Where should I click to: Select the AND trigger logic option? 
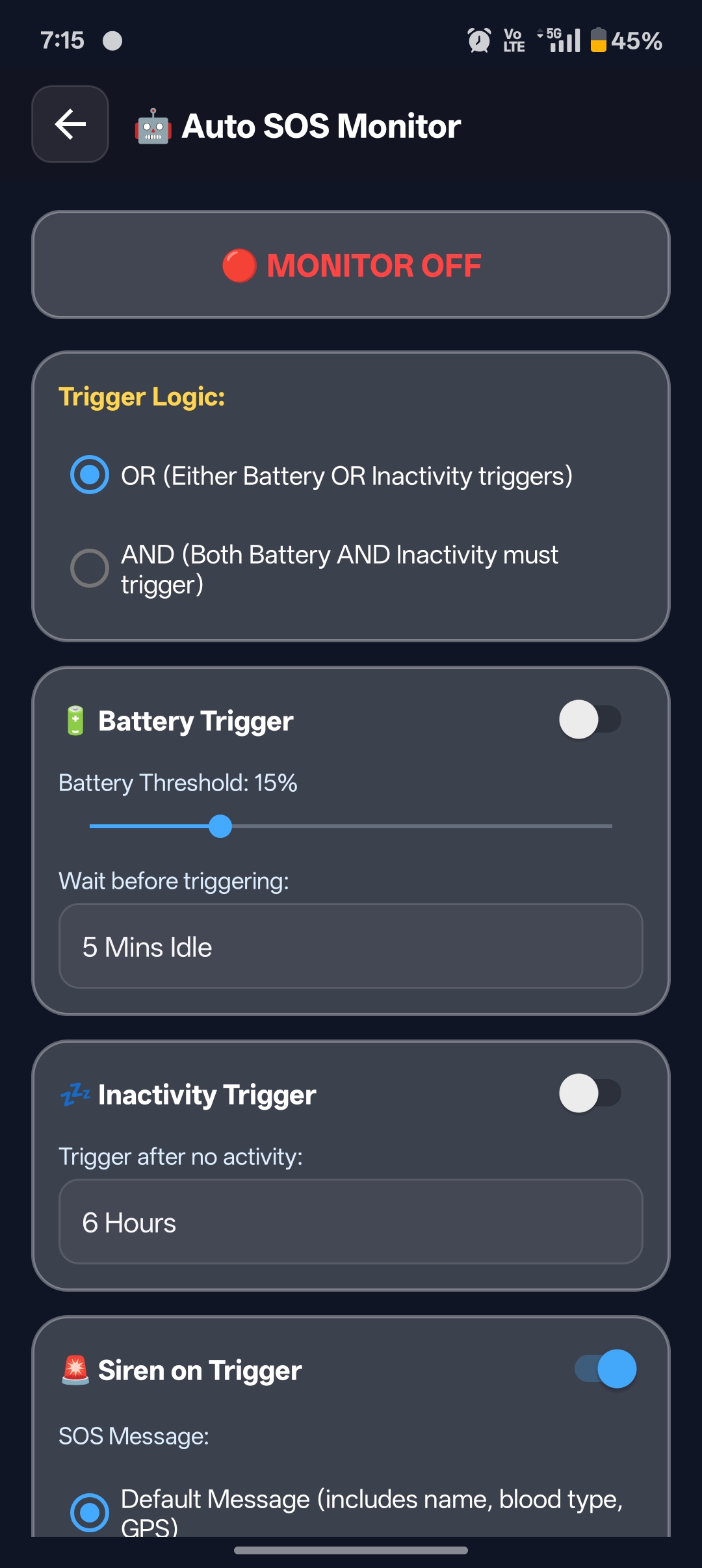pyautogui.click(x=90, y=568)
